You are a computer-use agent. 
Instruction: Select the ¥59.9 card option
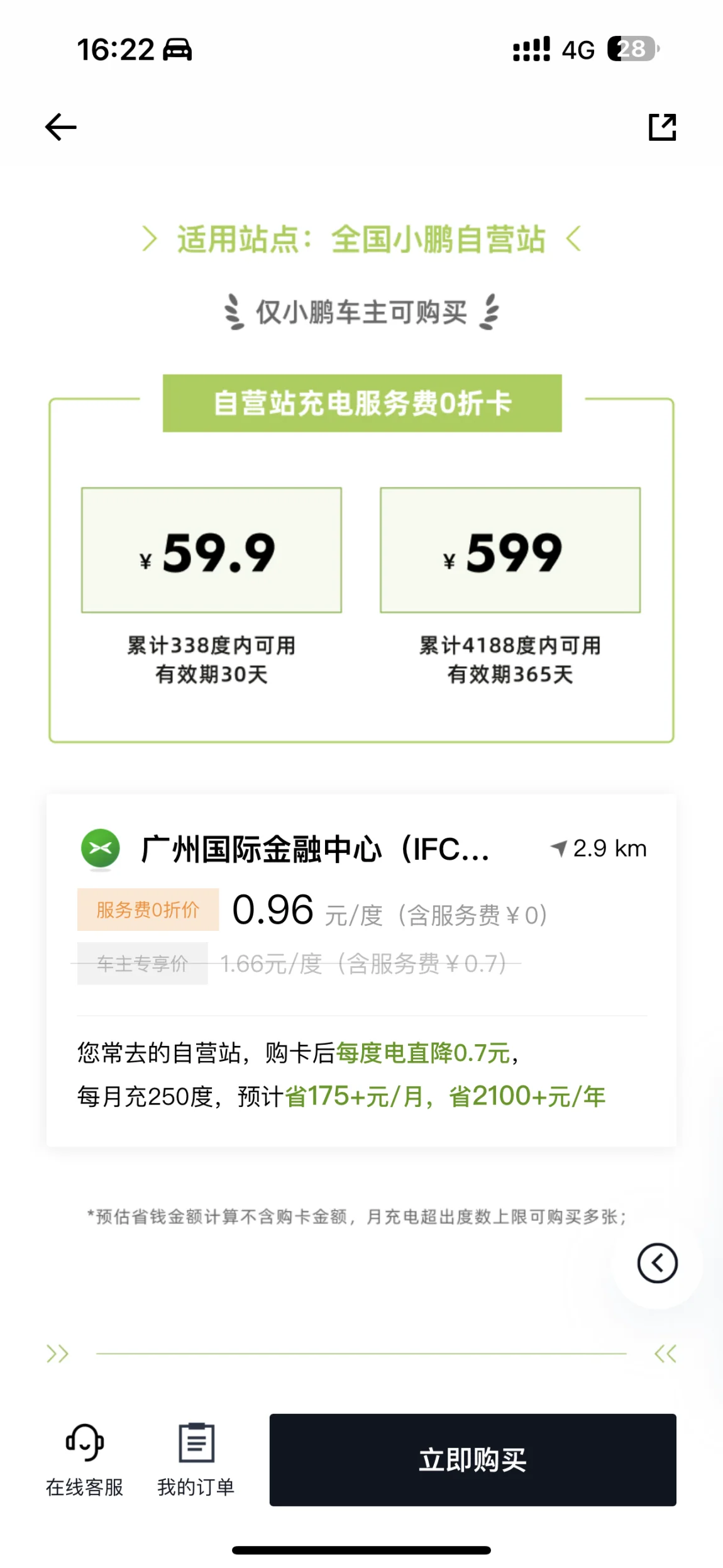click(x=211, y=550)
